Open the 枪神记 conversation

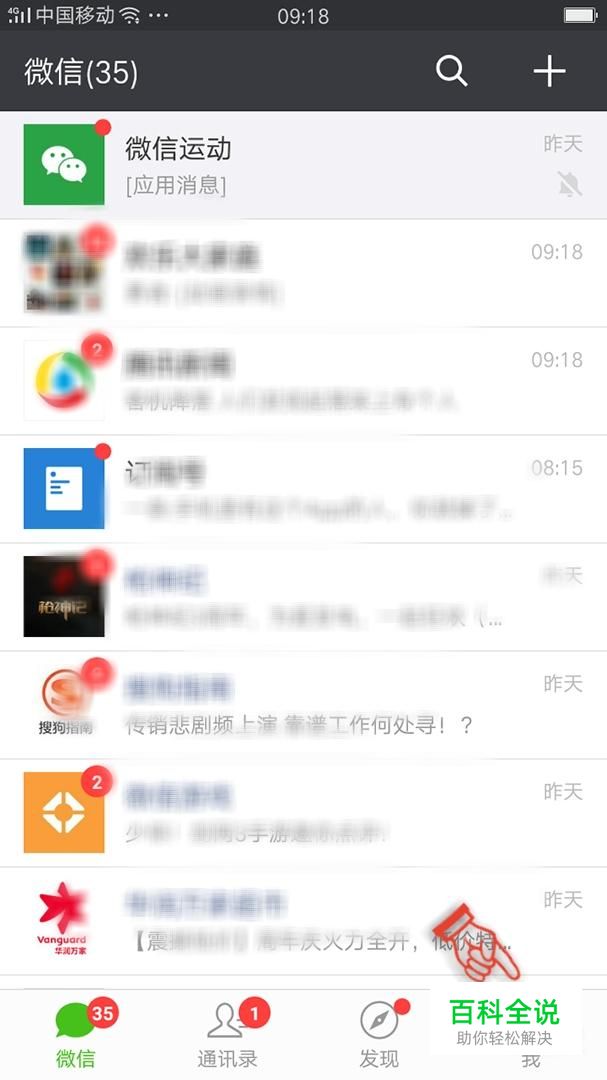[303, 596]
